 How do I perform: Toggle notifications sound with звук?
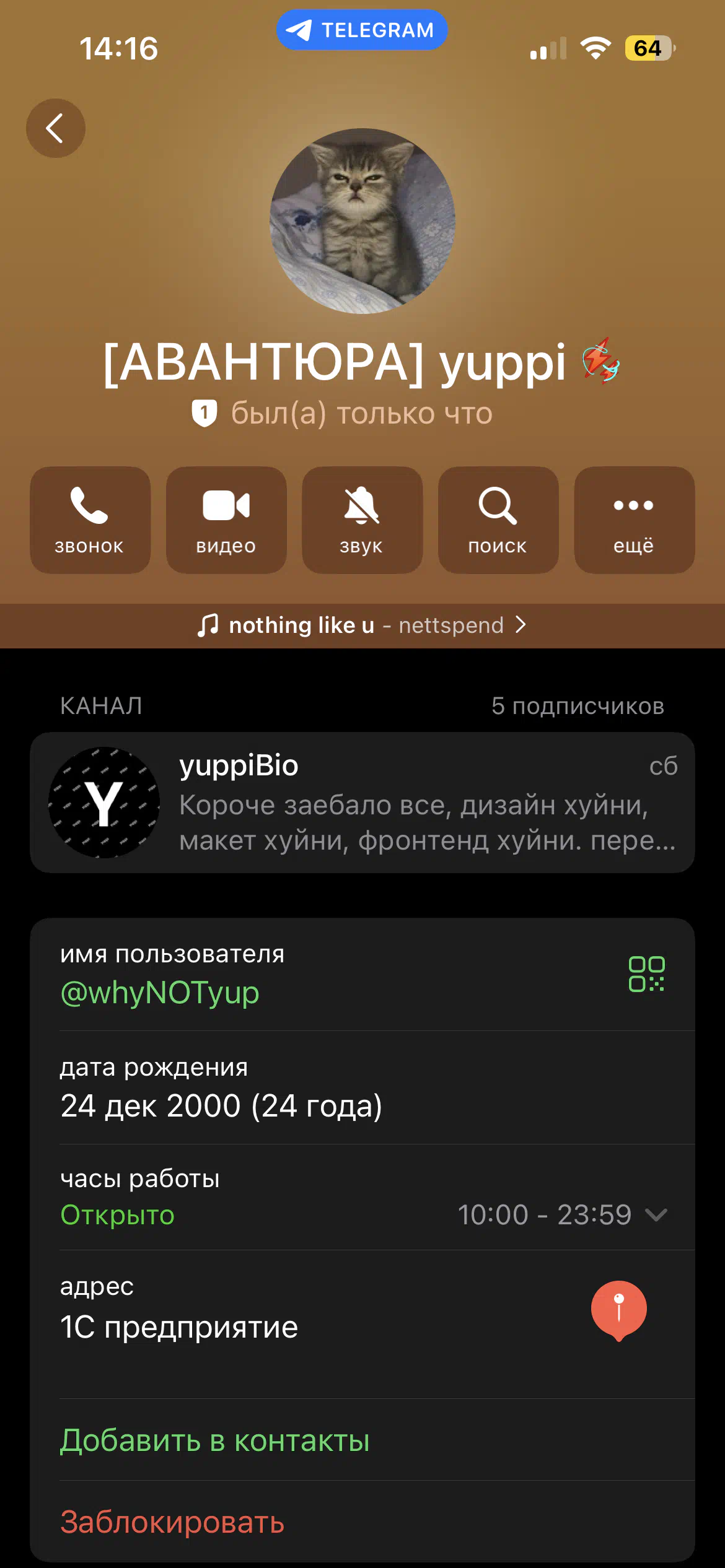(x=362, y=520)
